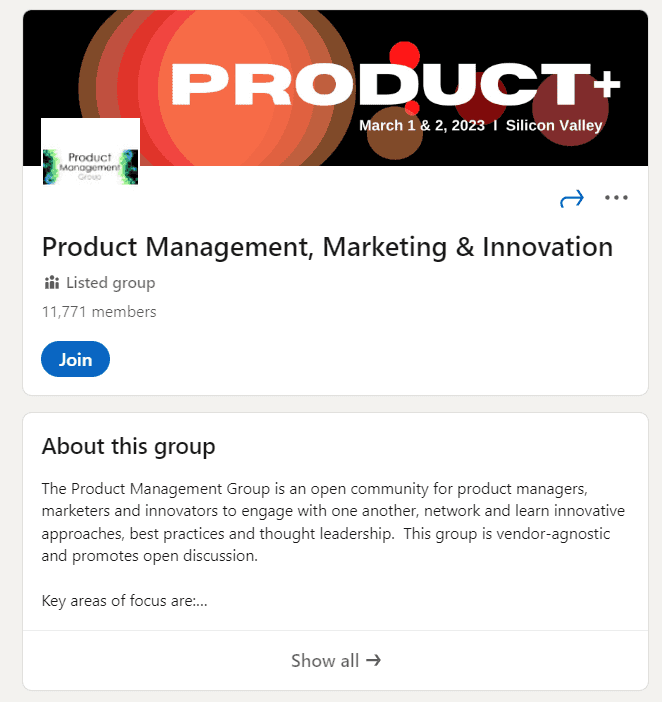Expand the group description with Show all
The width and height of the screenshot is (662, 702).
(335, 660)
